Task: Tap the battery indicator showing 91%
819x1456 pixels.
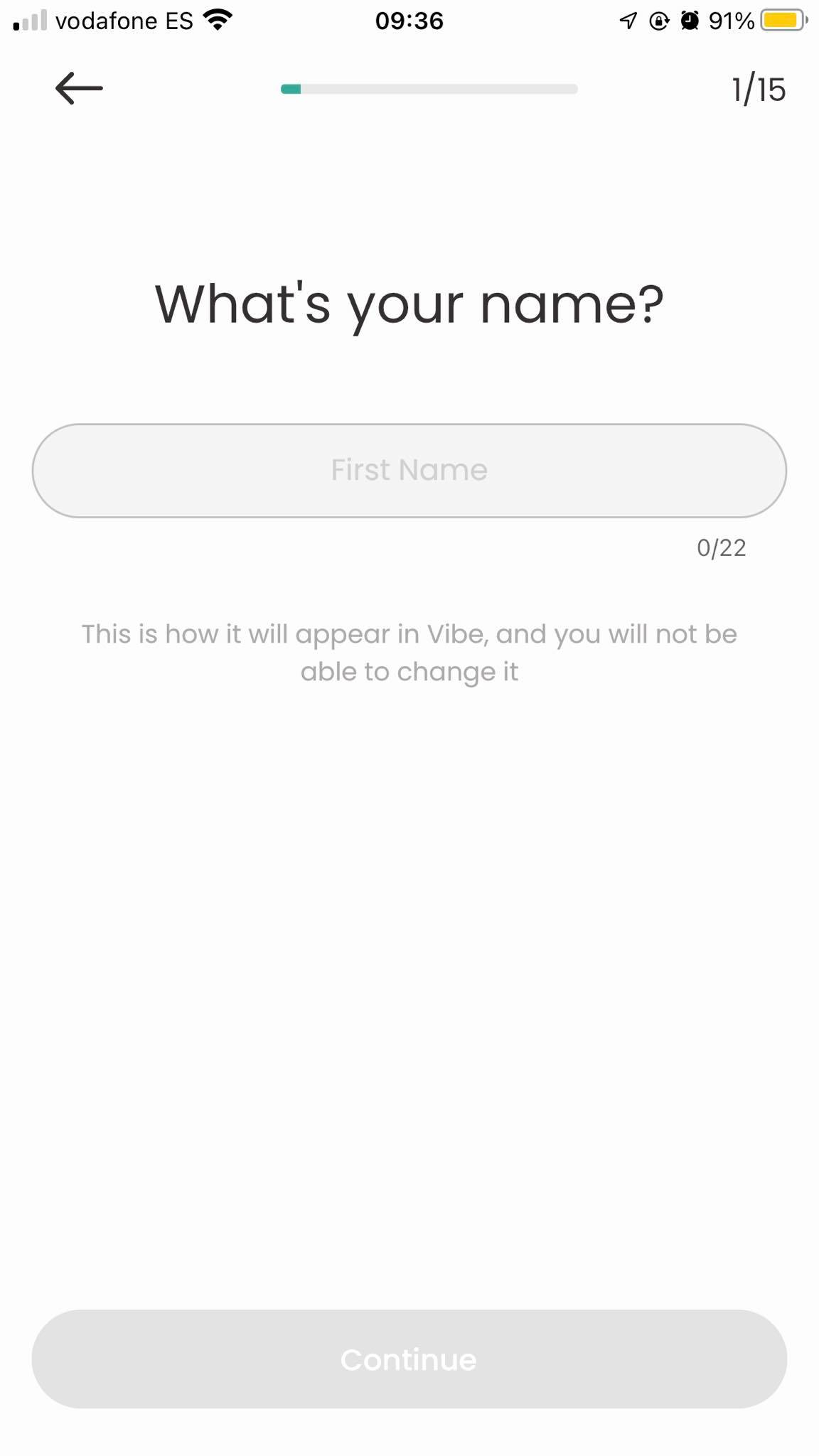Action: click(775, 20)
